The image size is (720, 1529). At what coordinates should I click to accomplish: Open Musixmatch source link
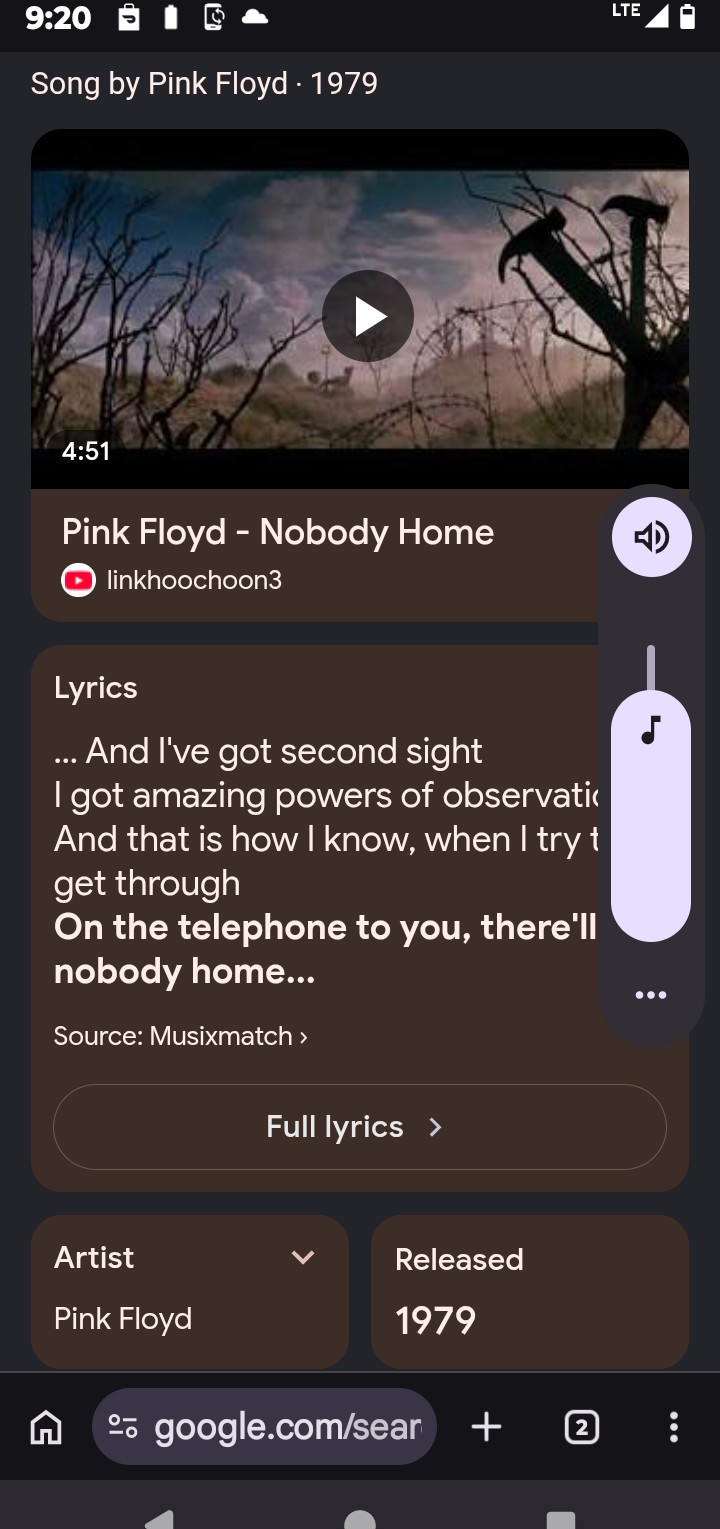181,1036
